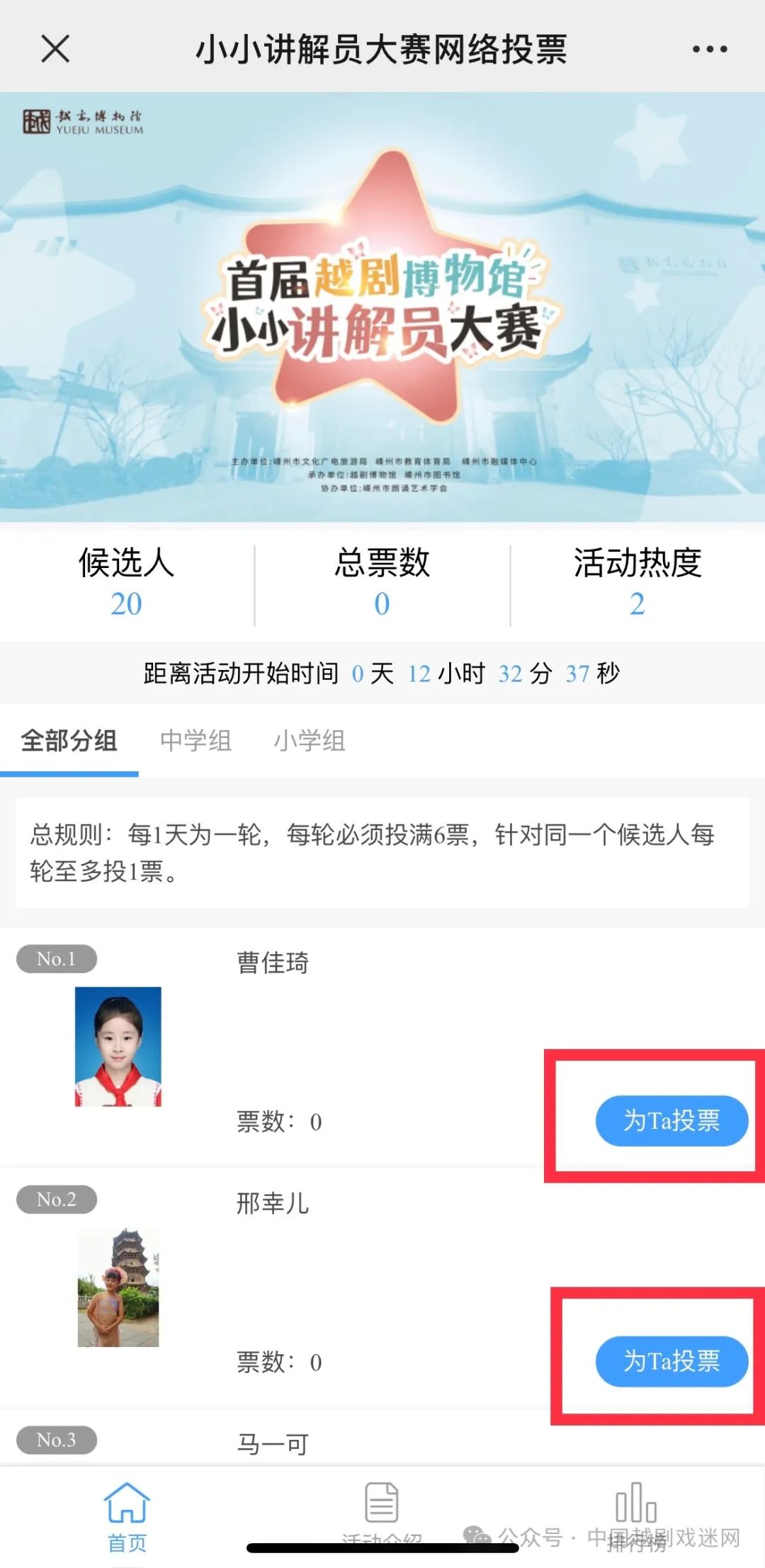Vote for 邢幸儿 with 为Ta投票
Viewport: 765px width, 1568px height.
pos(671,1360)
